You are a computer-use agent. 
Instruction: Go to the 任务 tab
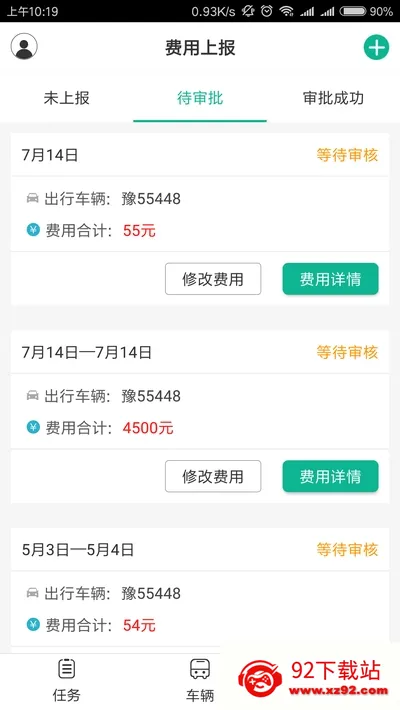tap(67, 681)
